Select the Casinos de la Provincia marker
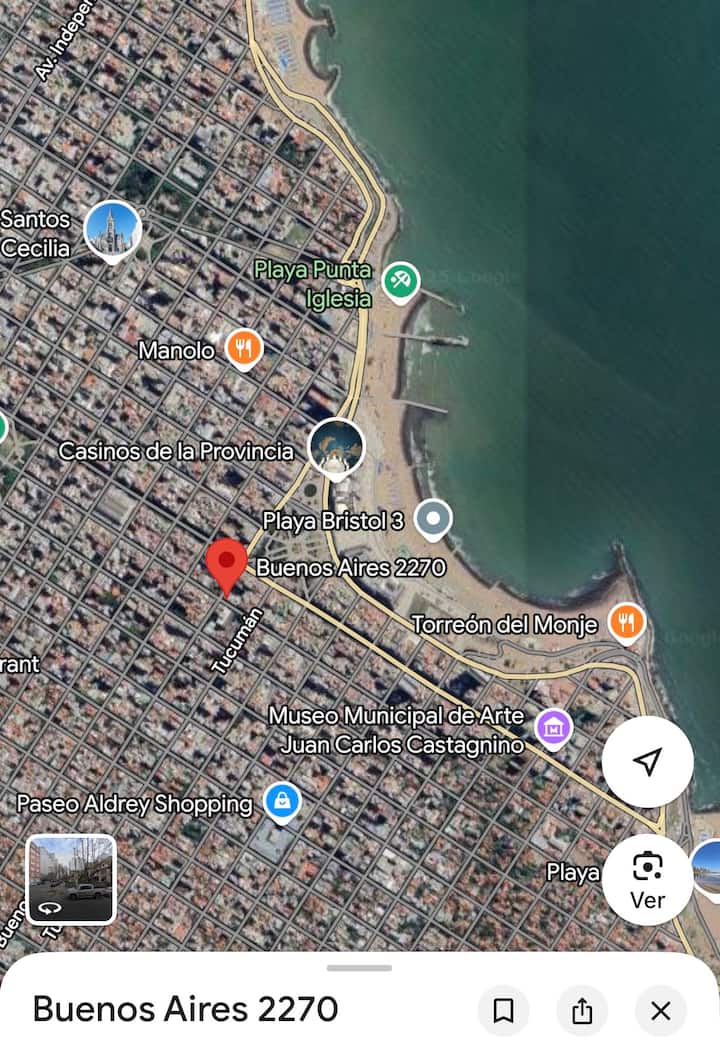The width and height of the screenshot is (720, 1055). (x=336, y=447)
